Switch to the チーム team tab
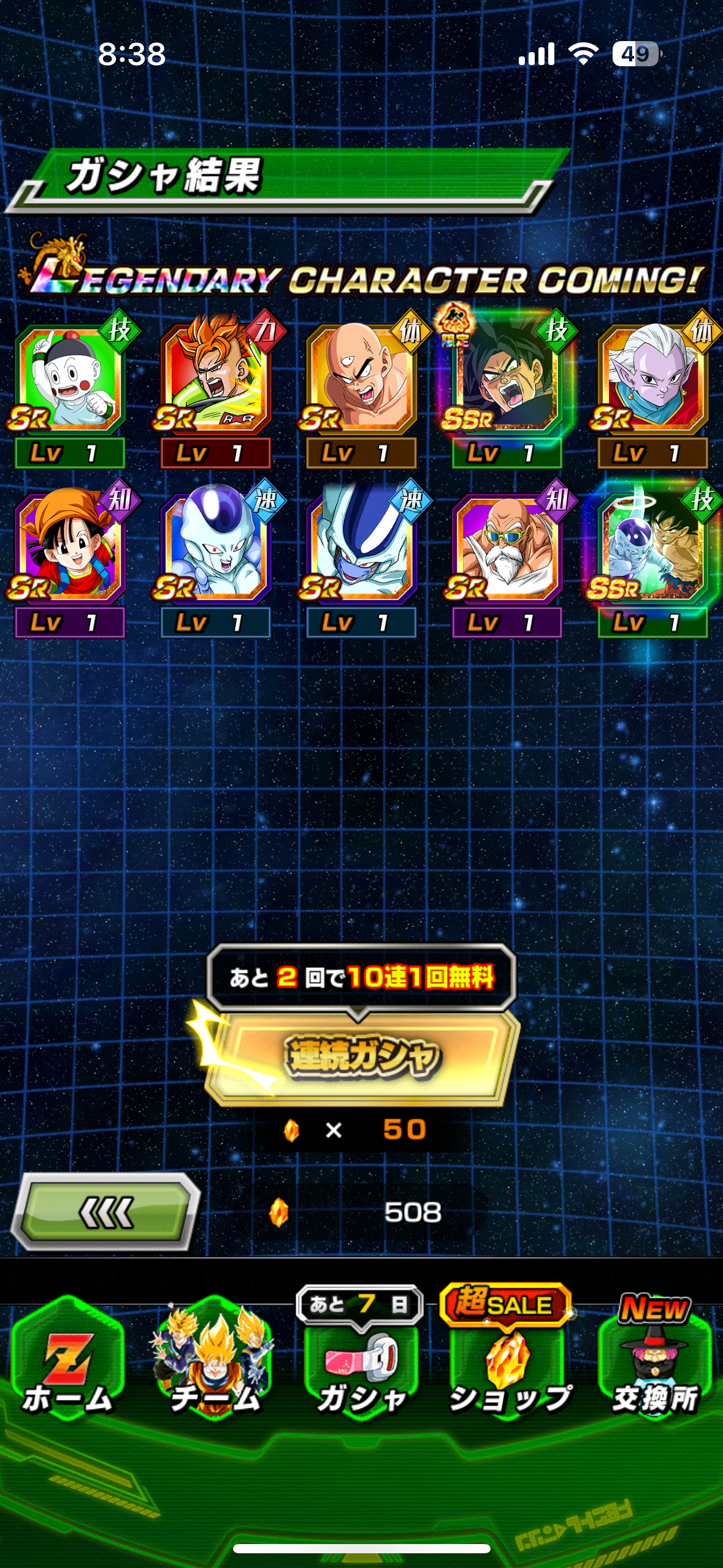The height and width of the screenshot is (1568, 723). point(214,1363)
